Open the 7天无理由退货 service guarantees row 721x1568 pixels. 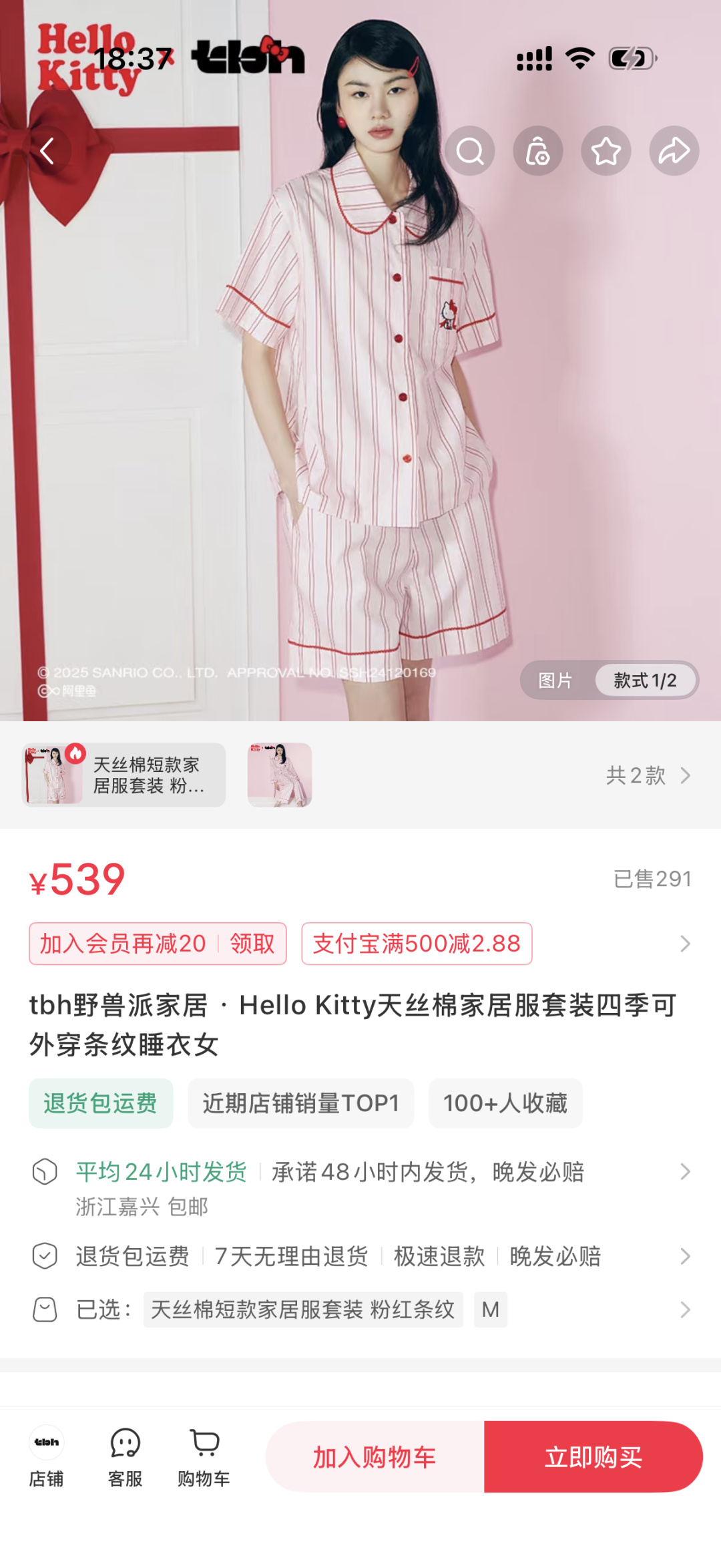360,1256
